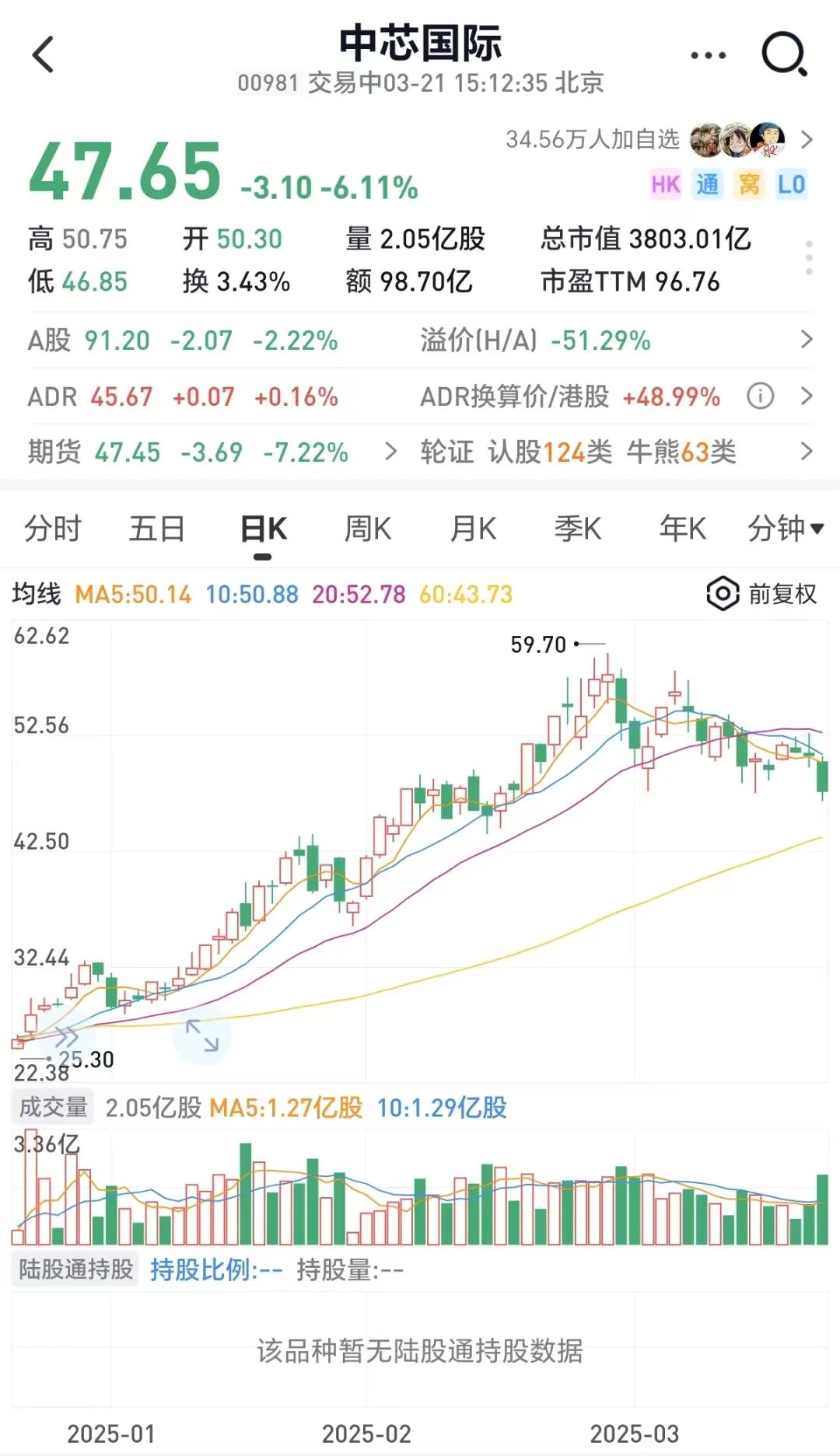Switch to the 五日 chart tab
The width and height of the screenshot is (840, 1456).
coord(157,529)
